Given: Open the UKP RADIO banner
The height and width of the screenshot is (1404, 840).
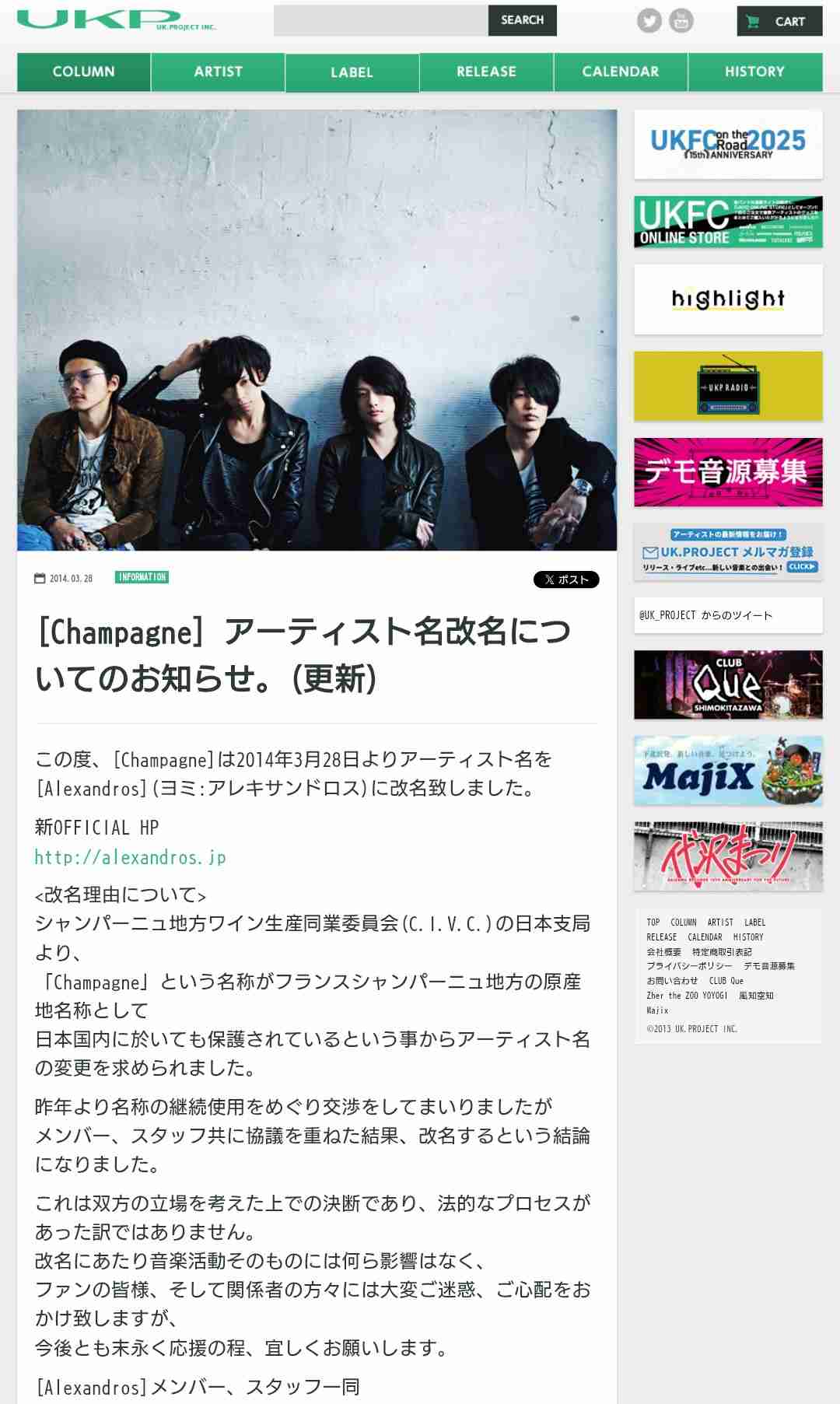Looking at the screenshot, I should click(728, 386).
